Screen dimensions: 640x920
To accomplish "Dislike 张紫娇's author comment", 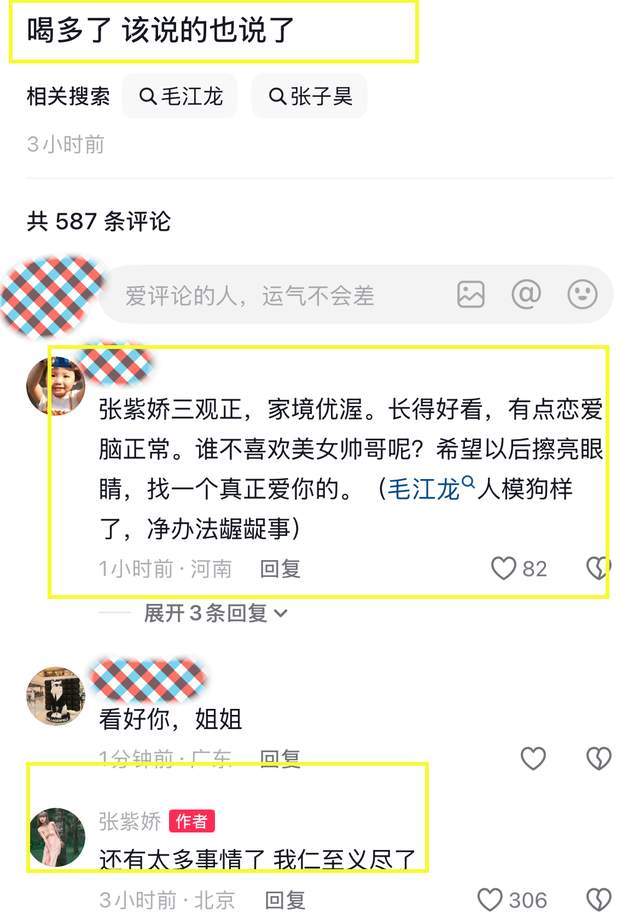I will (597, 899).
